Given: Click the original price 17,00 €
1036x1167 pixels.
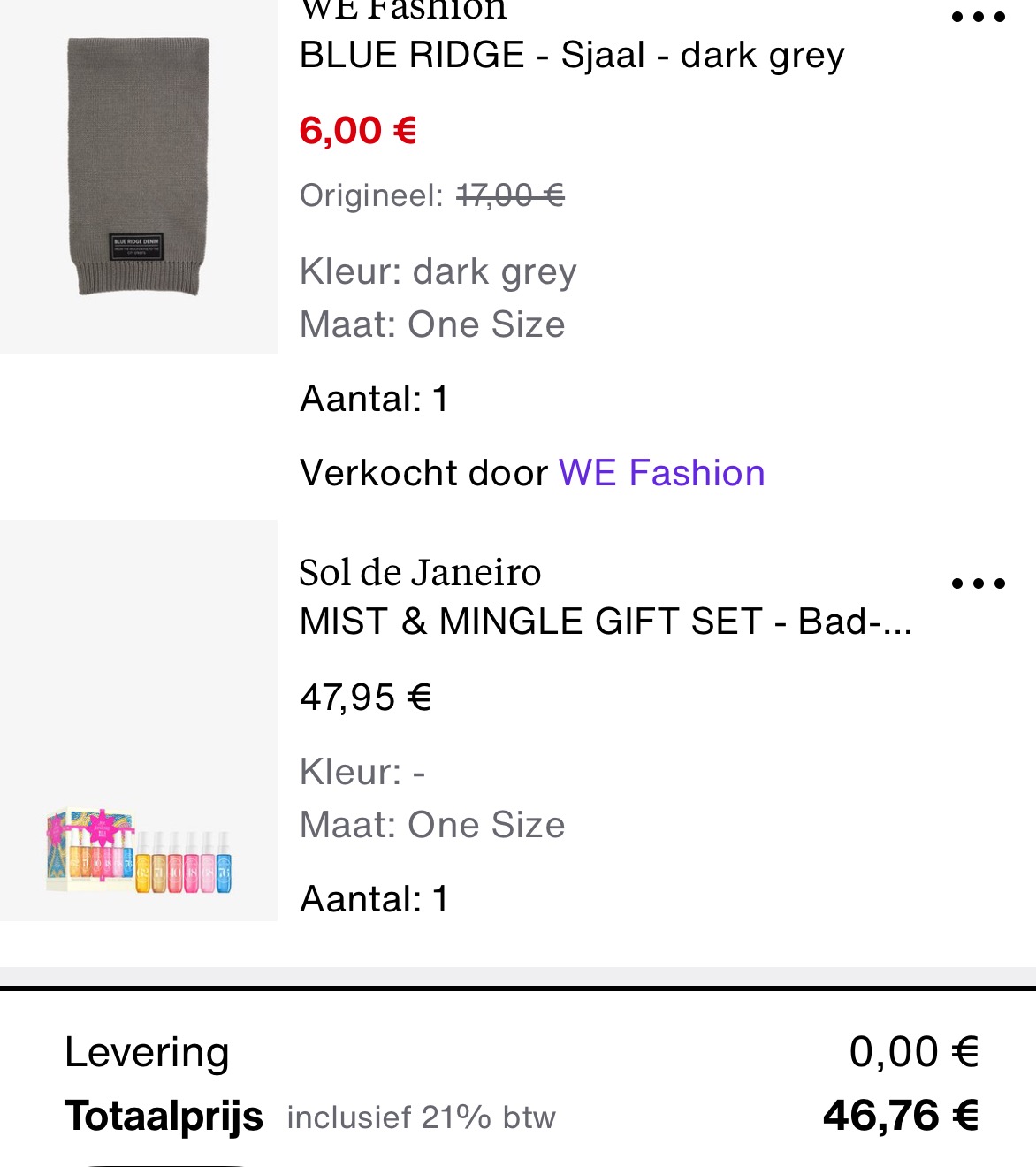Looking at the screenshot, I should click(508, 195).
